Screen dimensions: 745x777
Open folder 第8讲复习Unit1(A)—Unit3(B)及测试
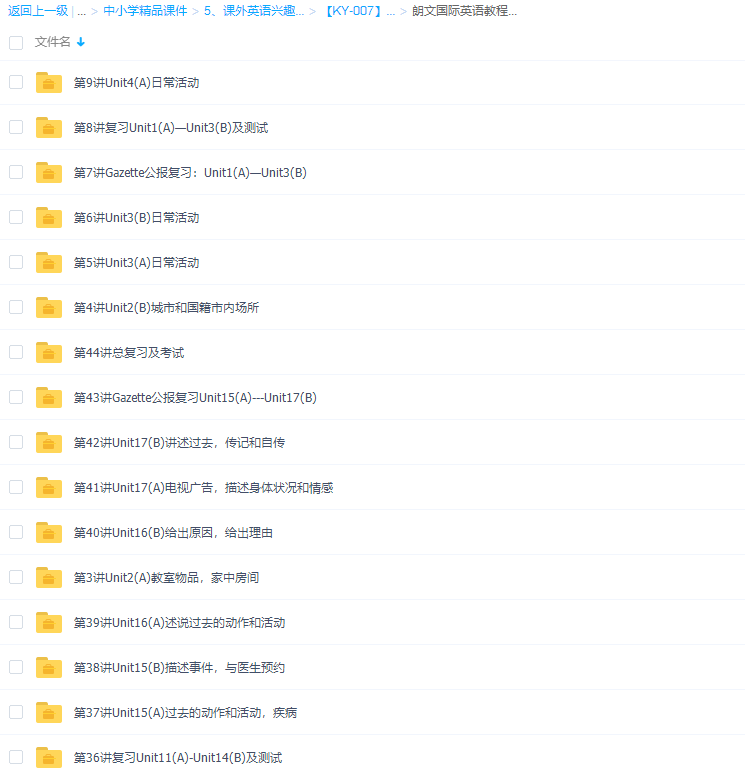tap(171, 128)
